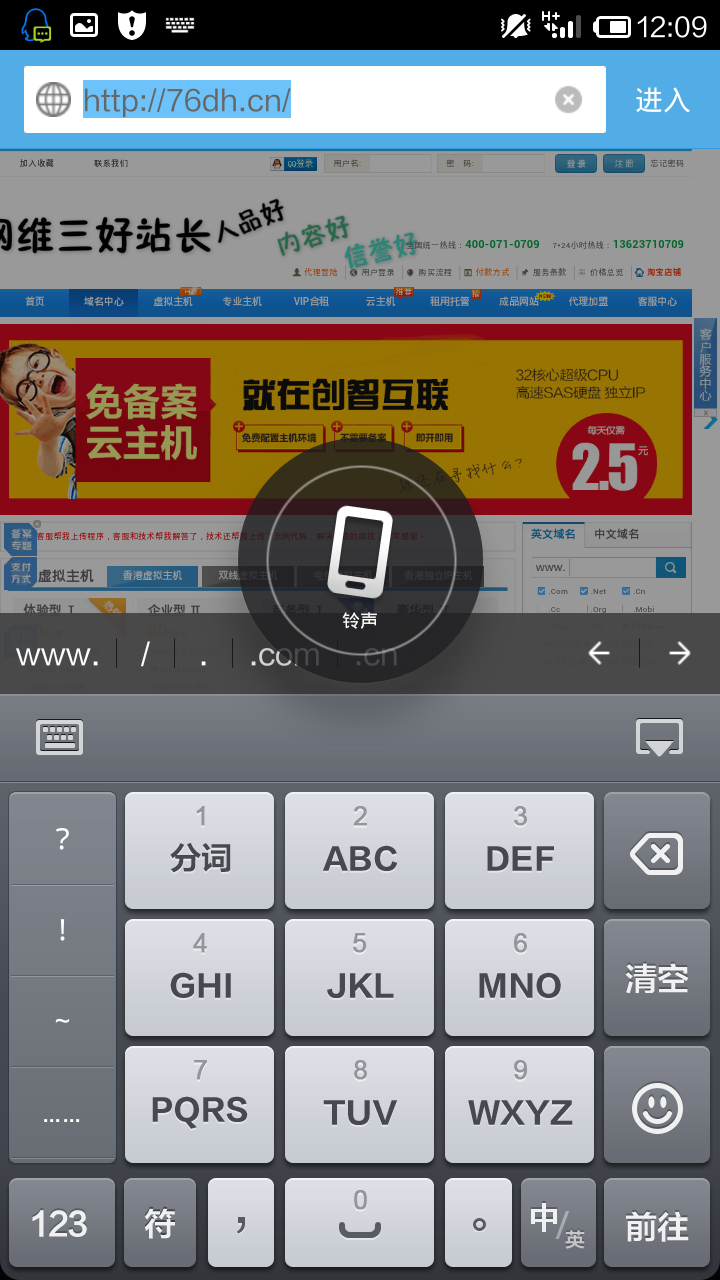This screenshot has height=1280, width=720.
Task: Hide the on-screen keyboard
Action: (x=659, y=737)
